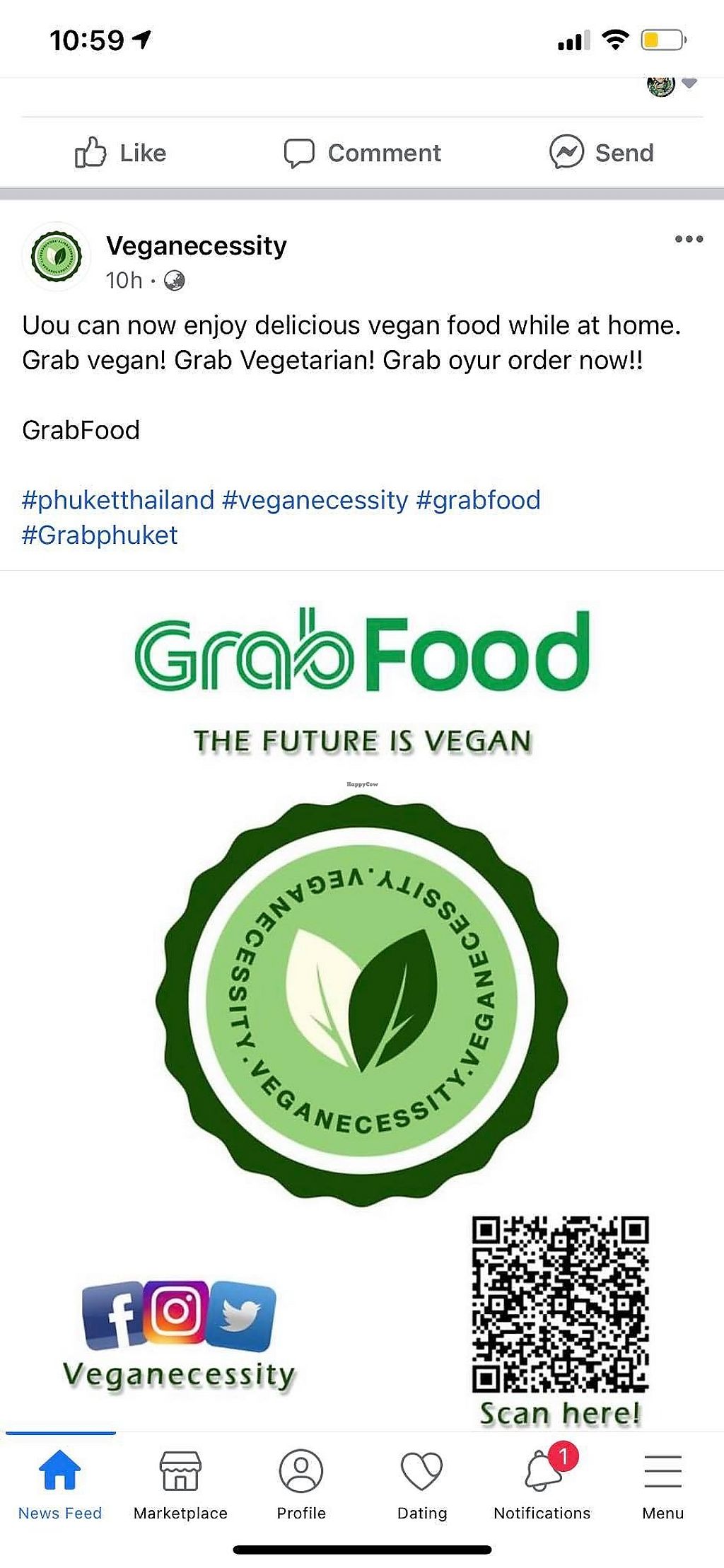Open the GrabFood post image
Viewport: 724px width, 1568px height.
coord(362,990)
